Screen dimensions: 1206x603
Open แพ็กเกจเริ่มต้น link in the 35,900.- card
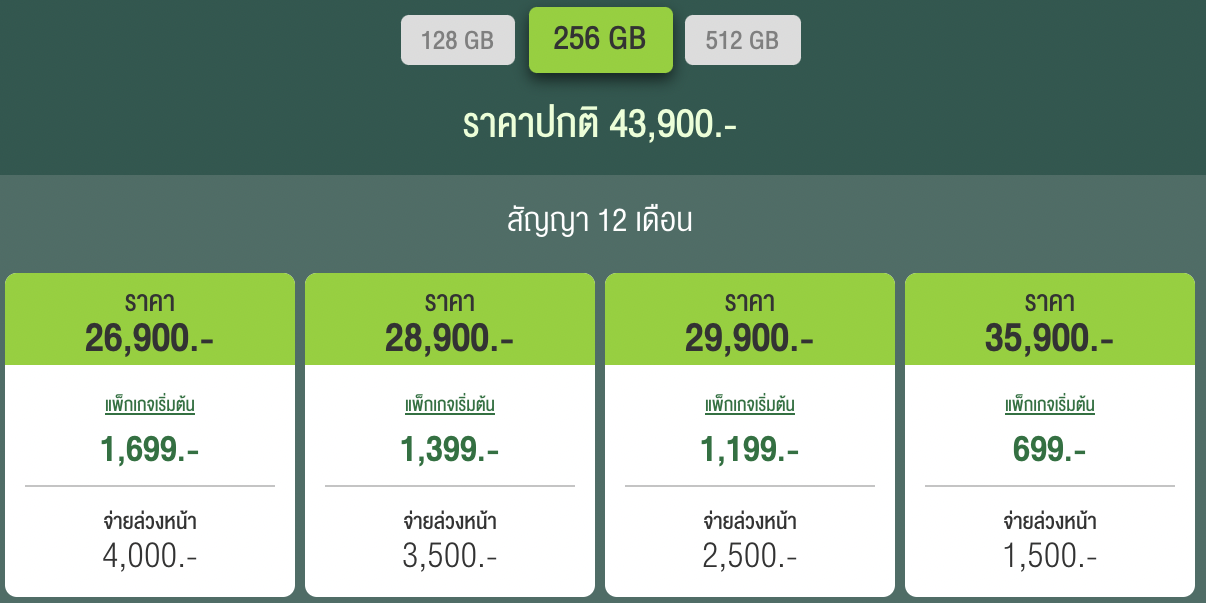tap(1050, 405)
